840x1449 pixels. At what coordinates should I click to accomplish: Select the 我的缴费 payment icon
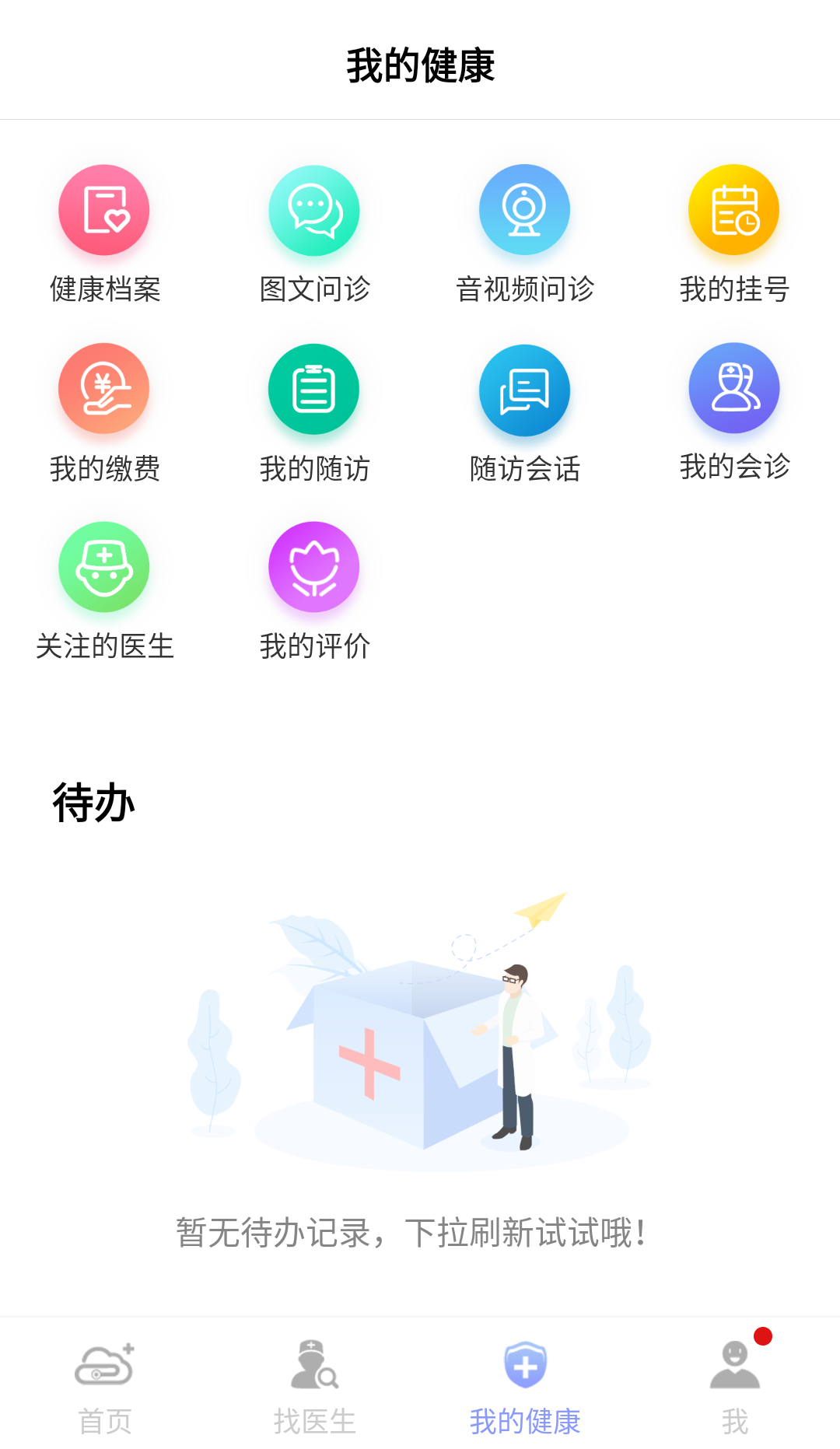(x=104, y=389)
